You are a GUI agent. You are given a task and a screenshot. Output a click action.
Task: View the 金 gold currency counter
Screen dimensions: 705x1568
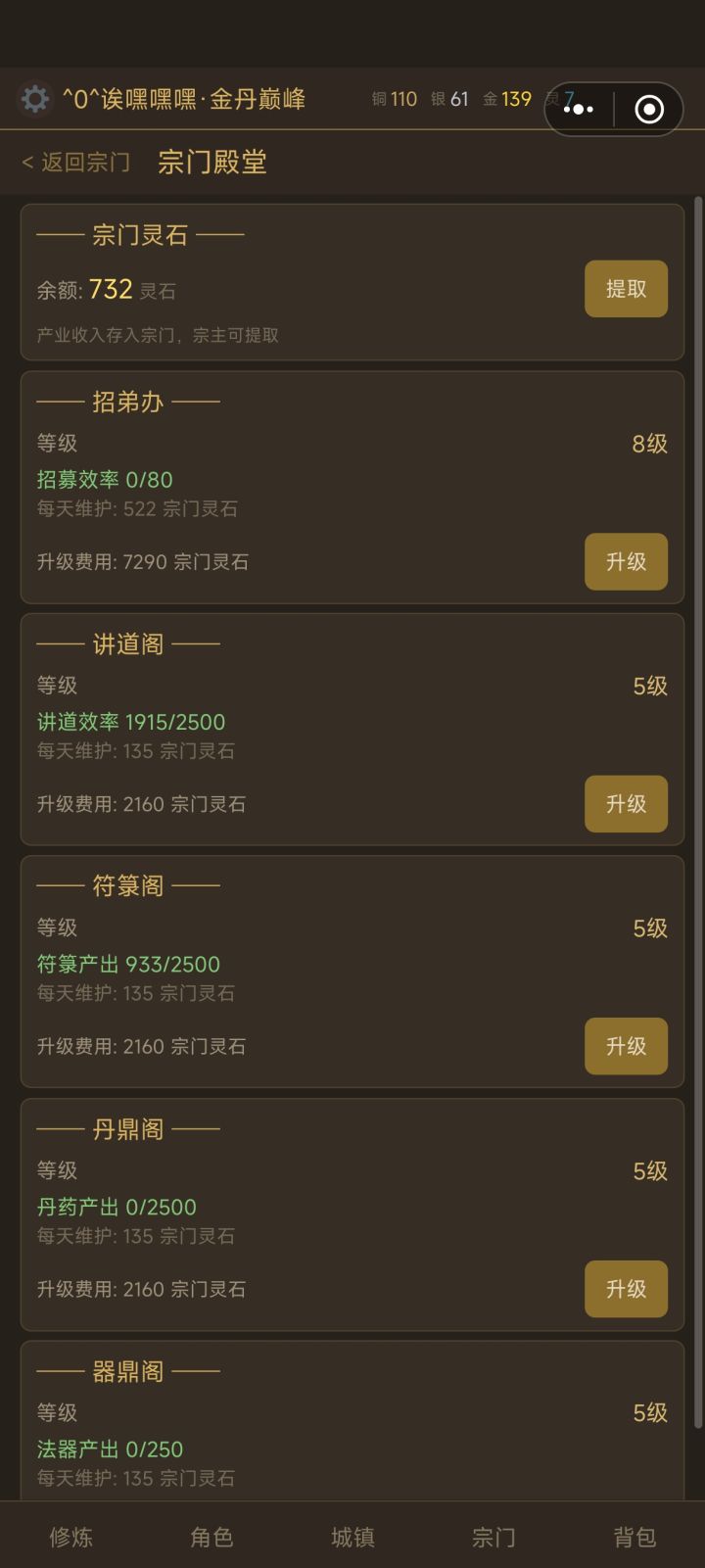point(507,99)
